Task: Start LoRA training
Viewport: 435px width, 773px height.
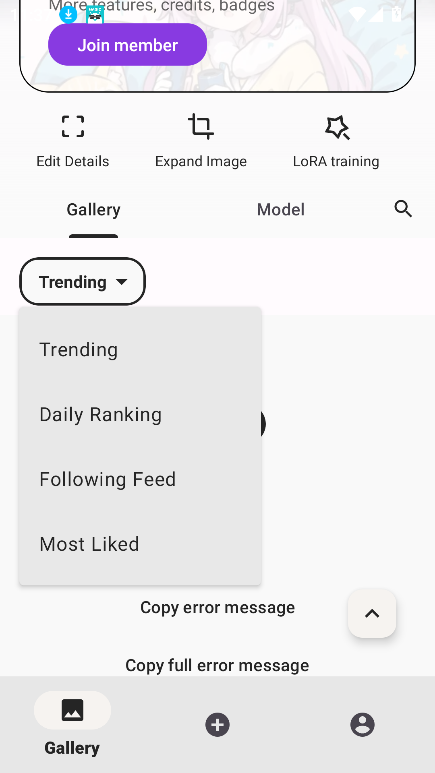Action: coord(336,141)
